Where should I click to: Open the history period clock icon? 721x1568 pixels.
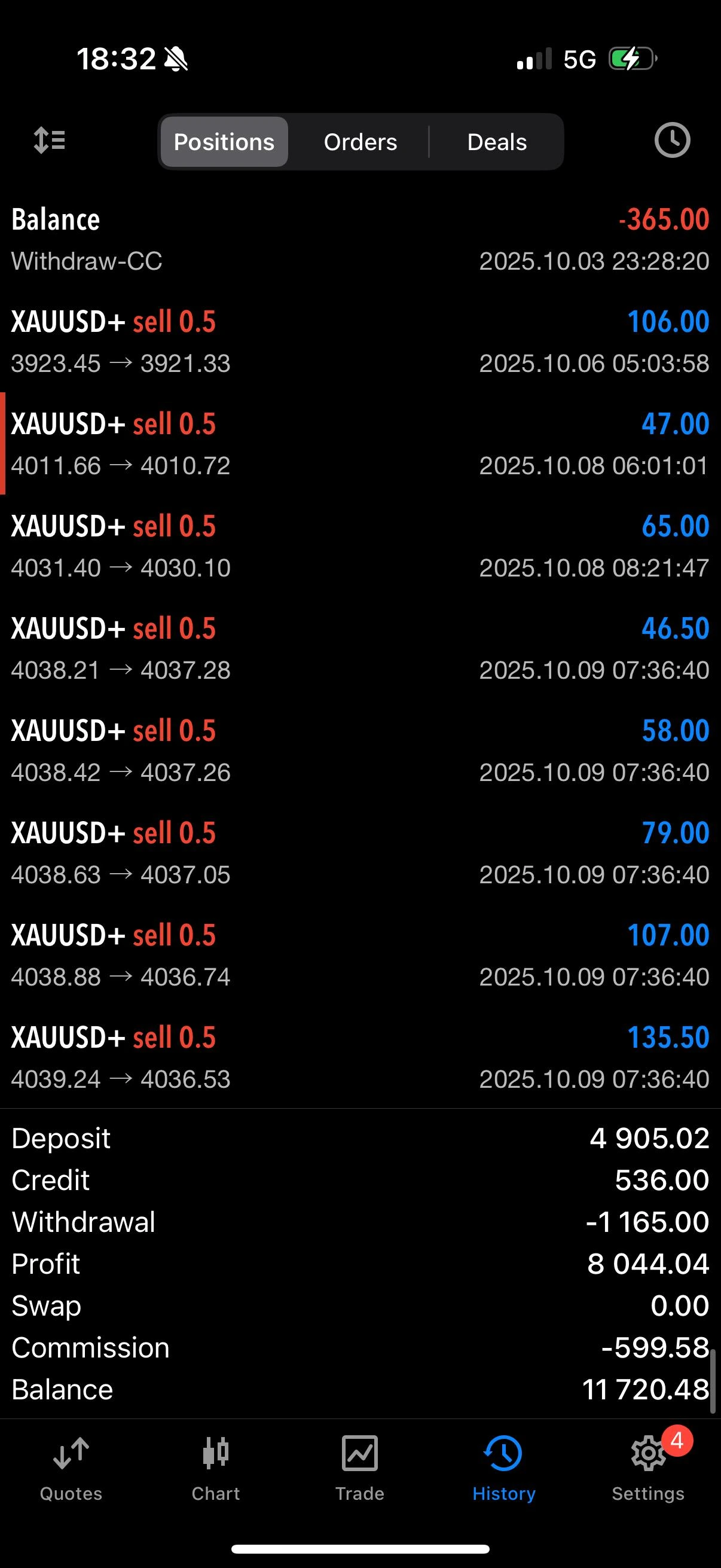pyautogui.click(x=672, y=141)
